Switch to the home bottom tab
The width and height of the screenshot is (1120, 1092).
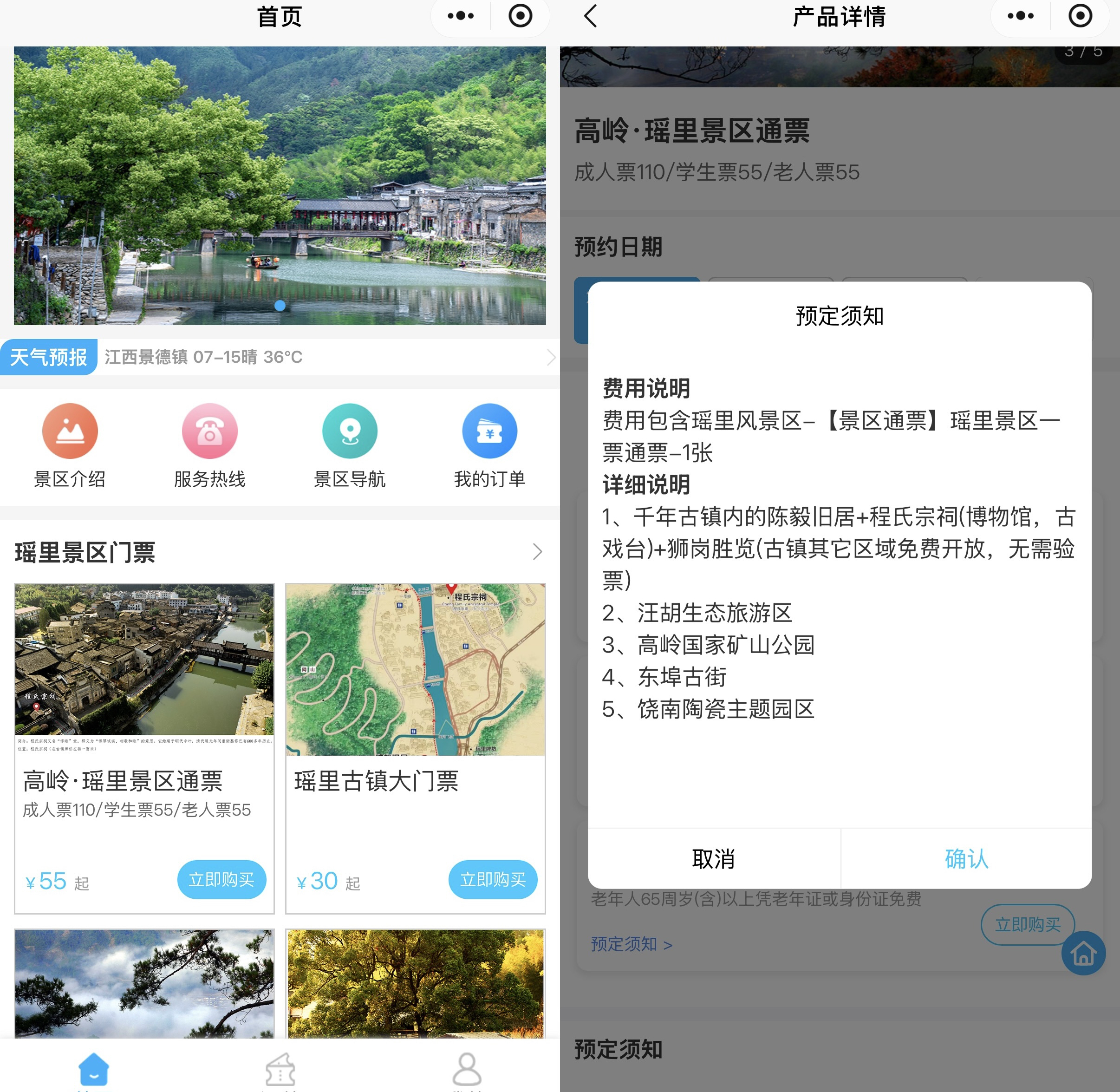point(93,1070)
